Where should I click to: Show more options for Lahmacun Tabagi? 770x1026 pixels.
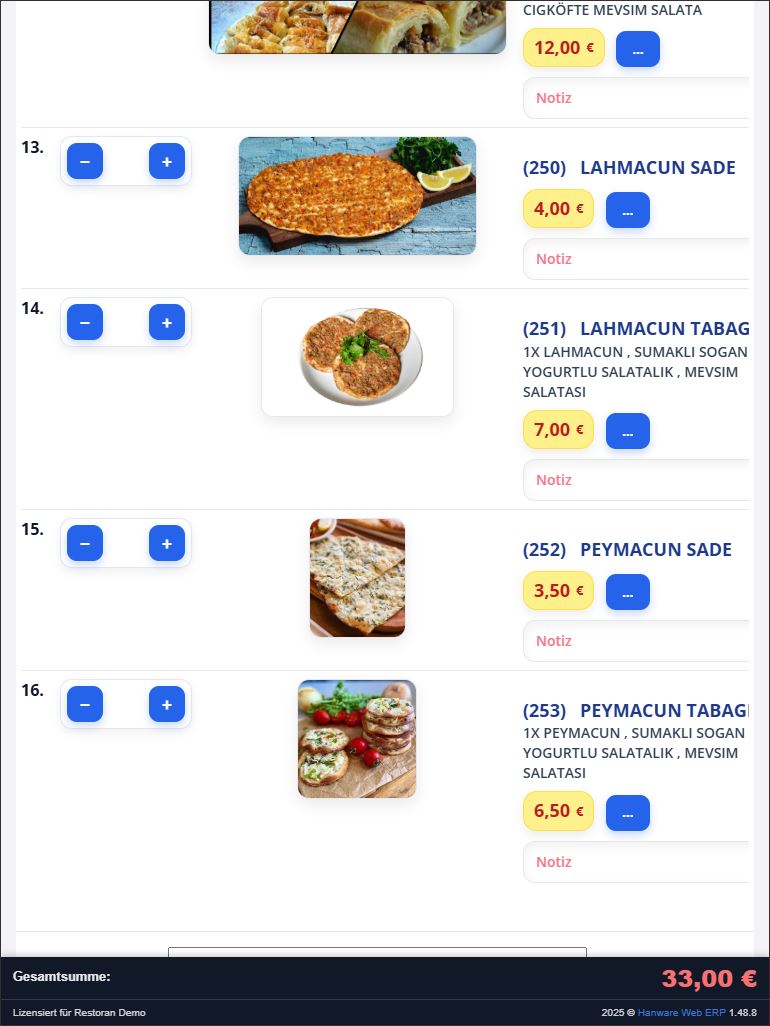point(627,431)
